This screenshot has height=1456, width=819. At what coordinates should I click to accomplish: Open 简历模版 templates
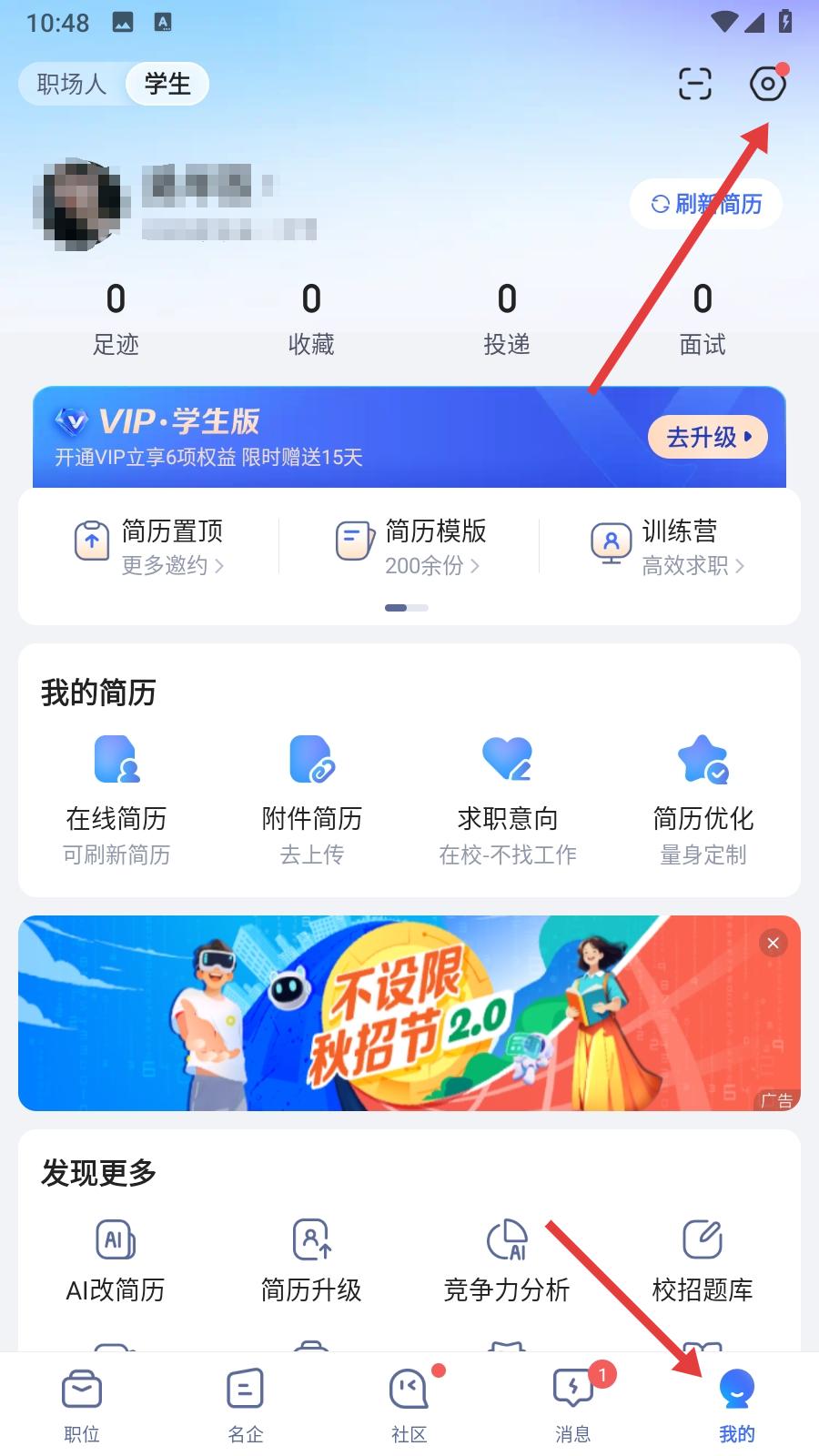pyautogui.click(x=410, y=547)
